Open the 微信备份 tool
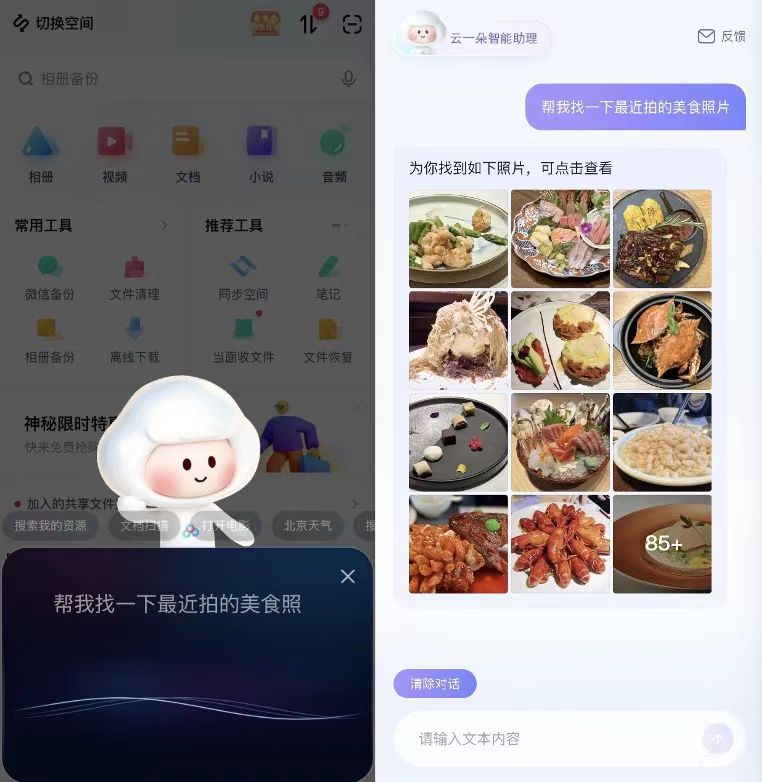The height and width of the screenshot is (782, 762). pos(49,278)
